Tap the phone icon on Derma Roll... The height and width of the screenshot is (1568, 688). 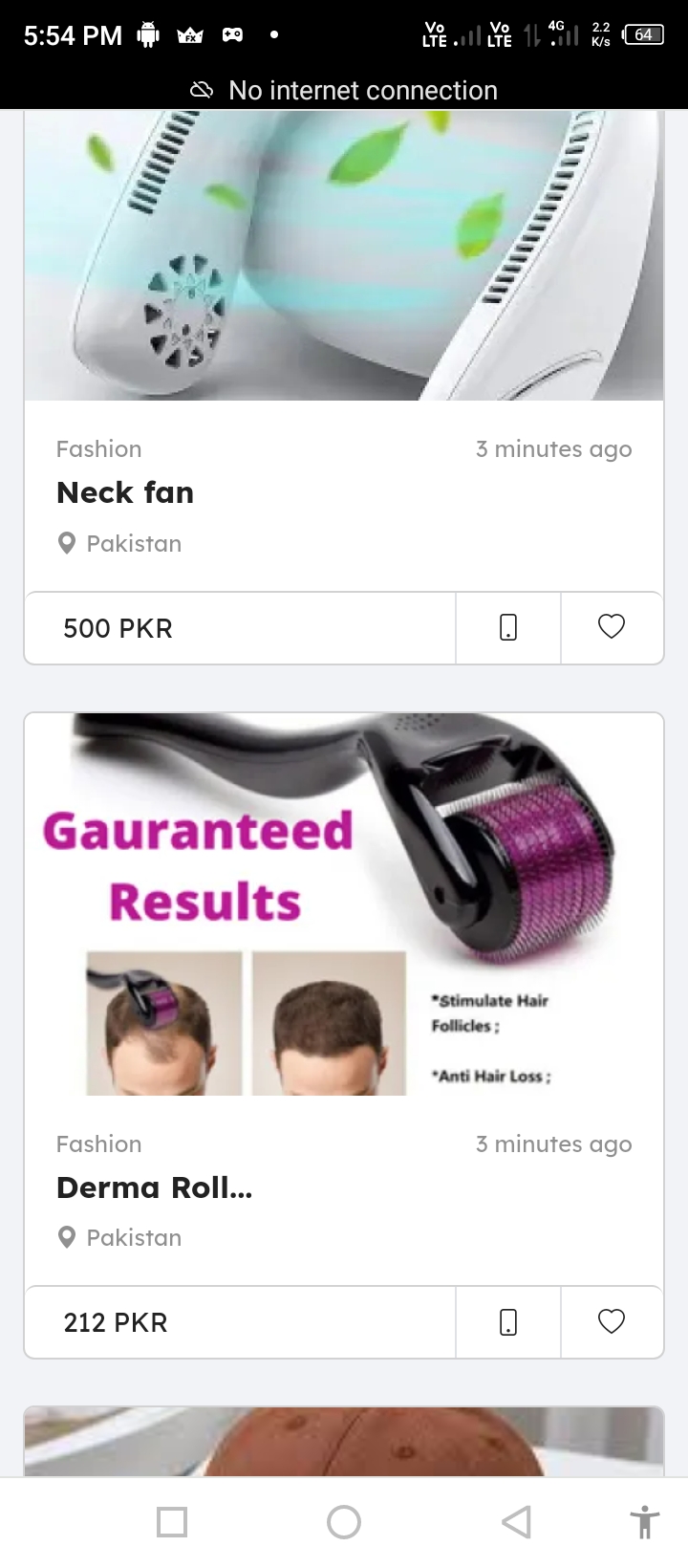click(x=508, y=1321)
